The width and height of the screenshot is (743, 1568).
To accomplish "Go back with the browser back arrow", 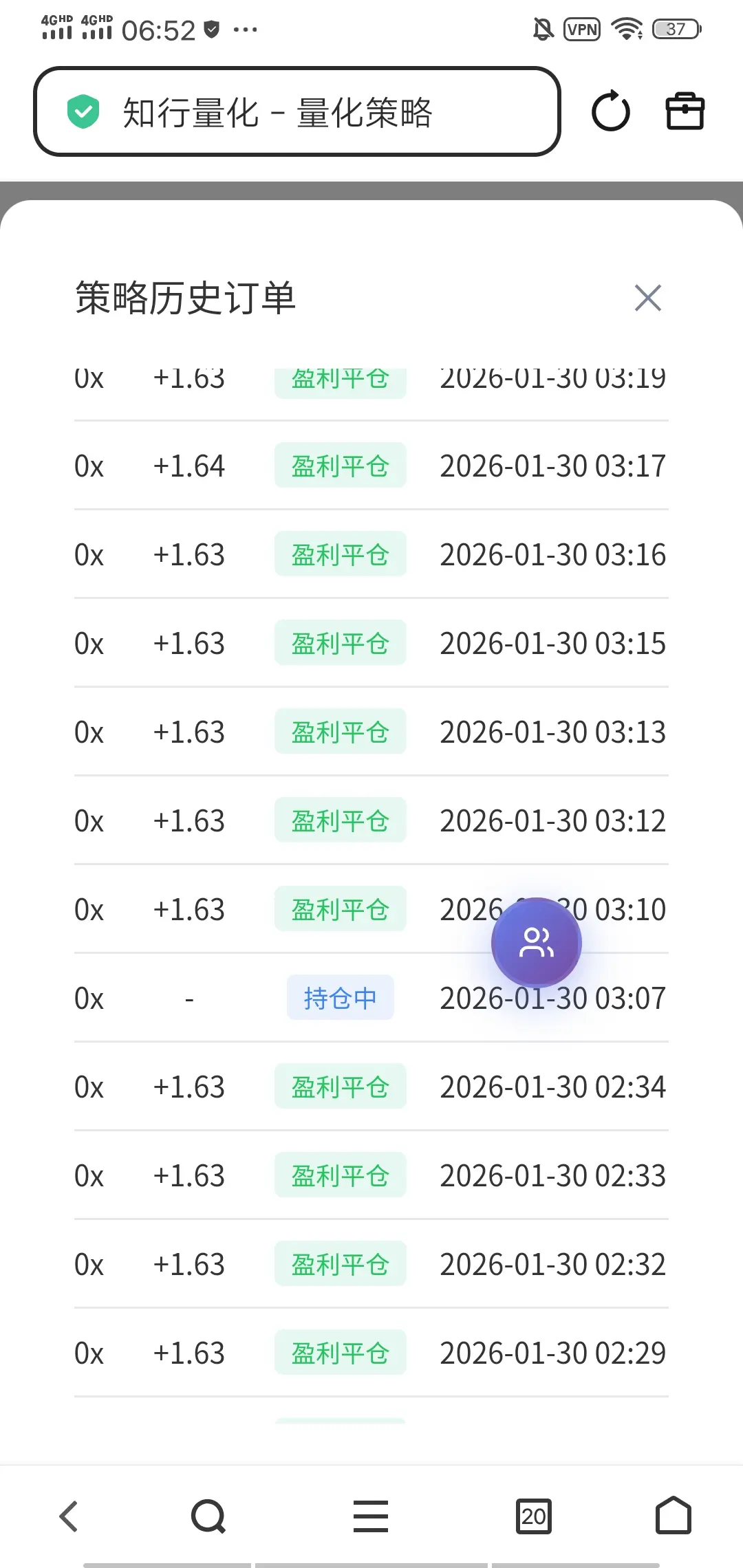I will (69, 1516).
